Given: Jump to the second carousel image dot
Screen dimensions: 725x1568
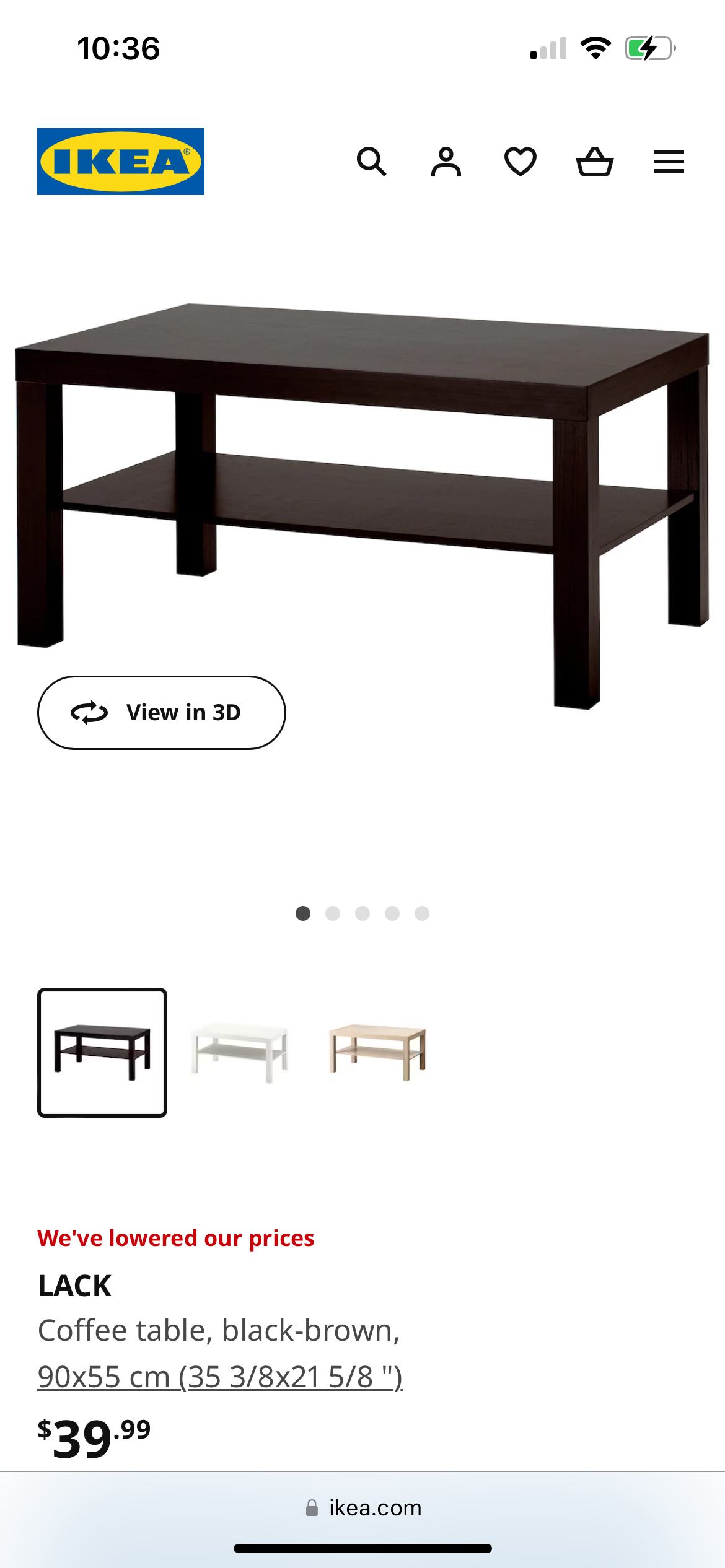Looking at the screenshot, I should [333, 913].
